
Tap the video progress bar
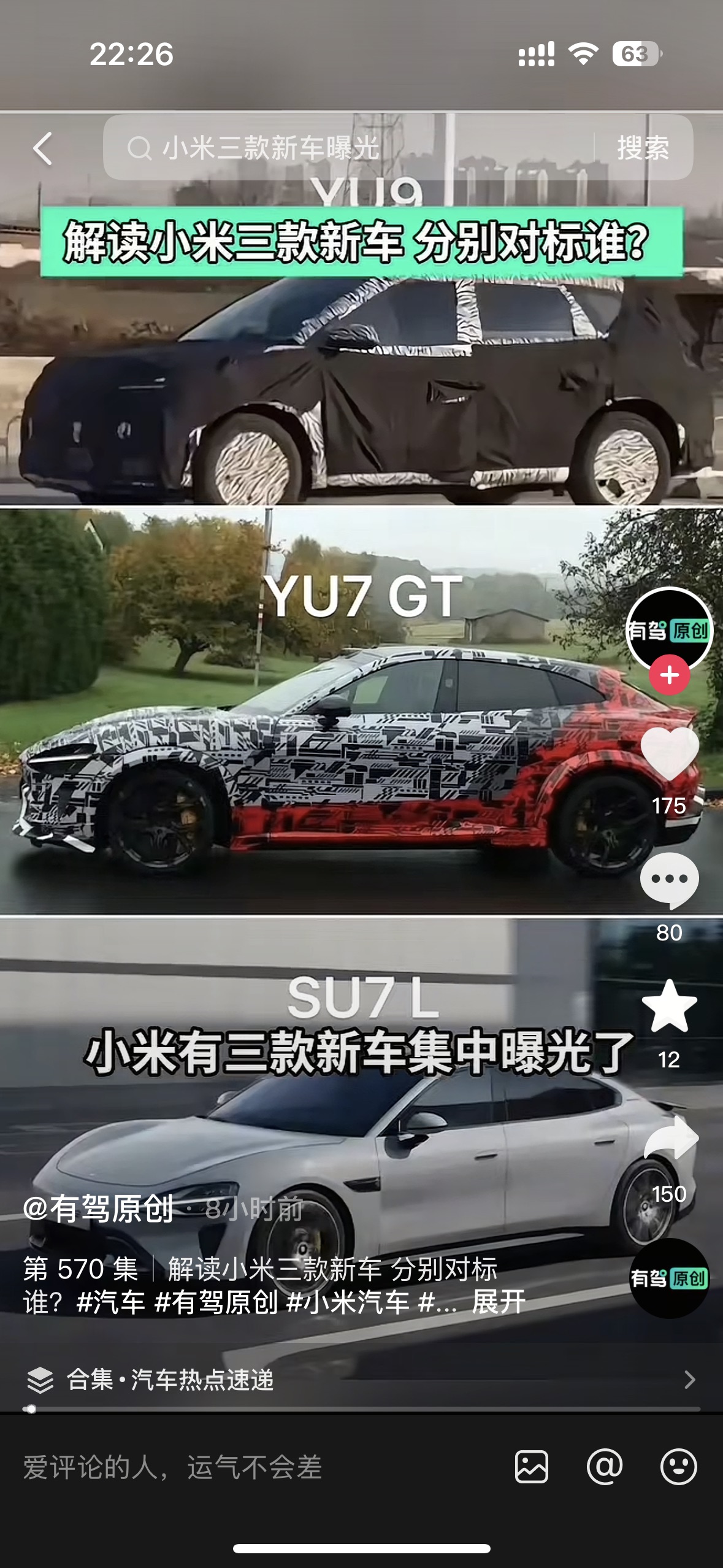click(x=361, y=1409)
